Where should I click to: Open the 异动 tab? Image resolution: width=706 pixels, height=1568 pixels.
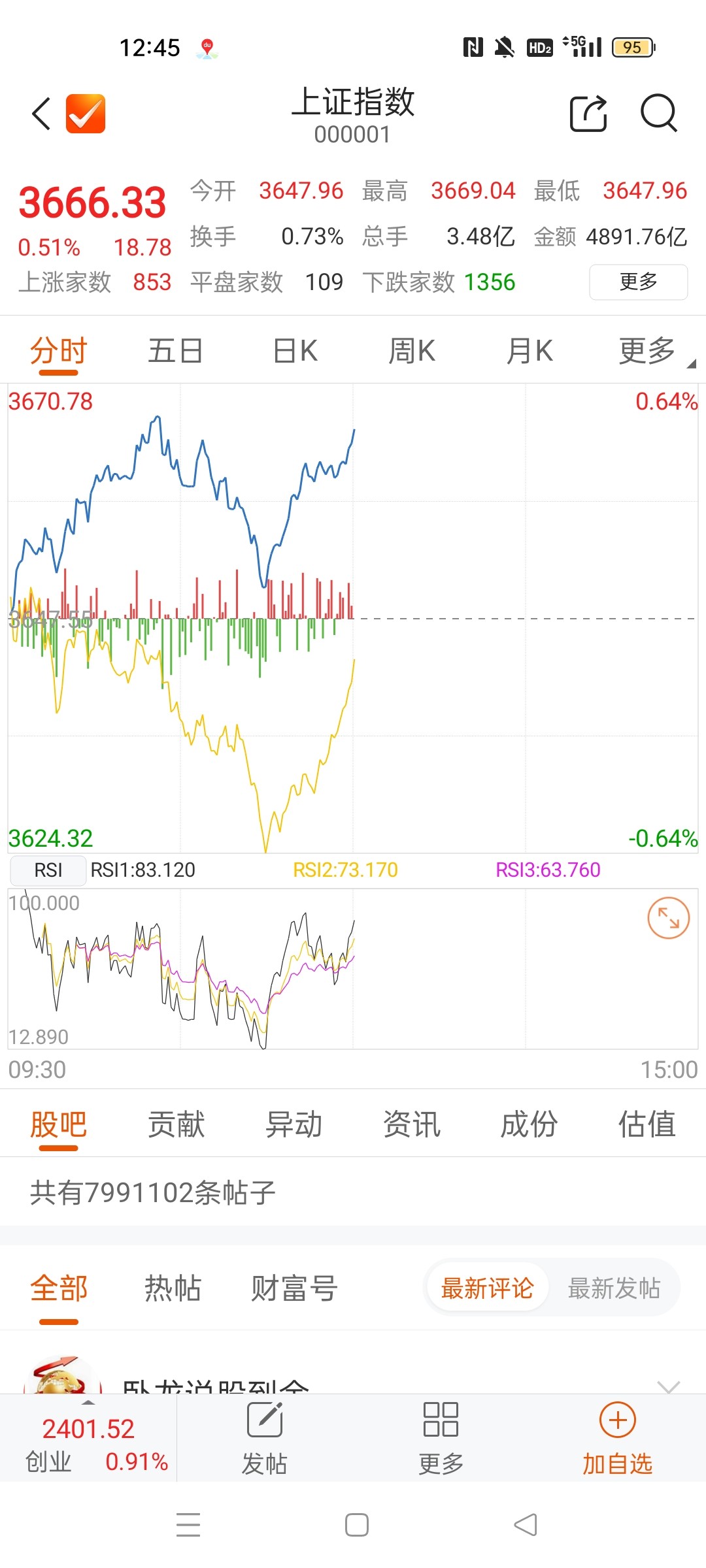pos(294,1125)
